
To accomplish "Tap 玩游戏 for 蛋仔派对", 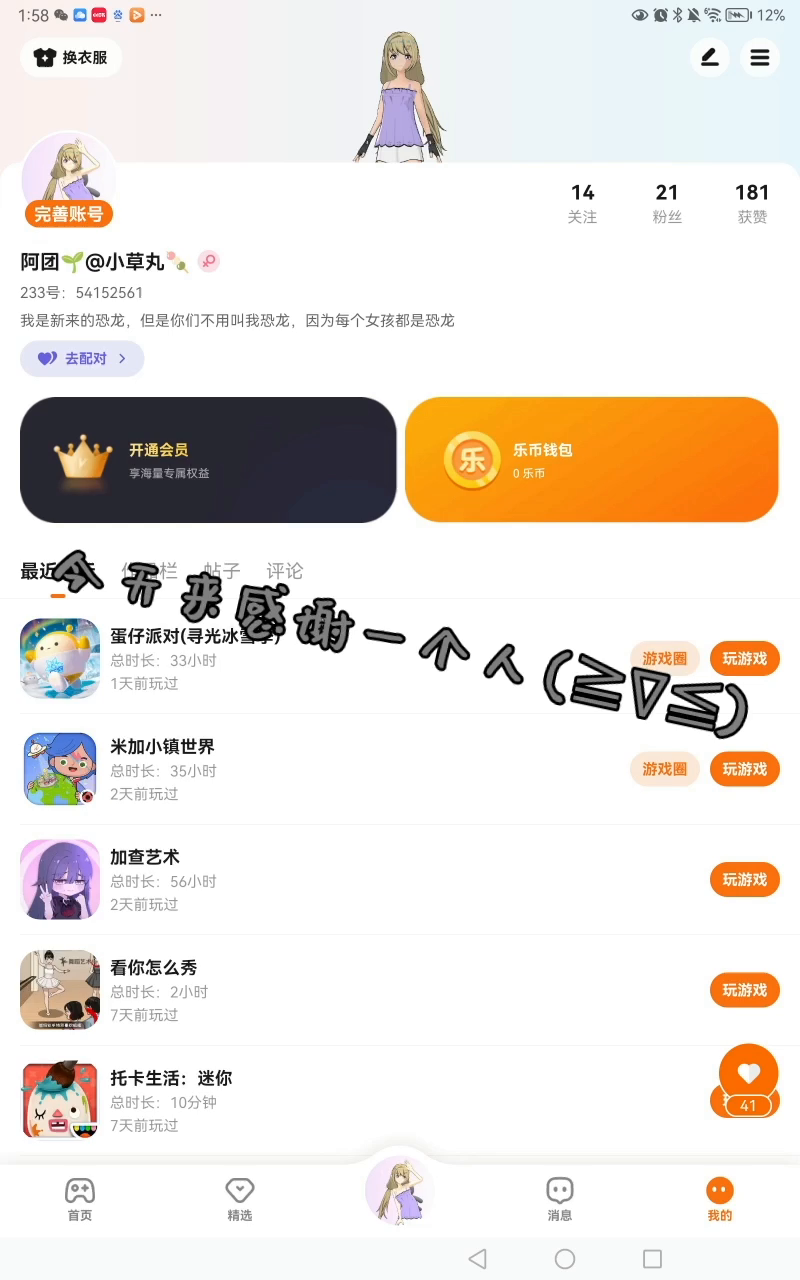I will pyautogui.click(x=745, y=659).
